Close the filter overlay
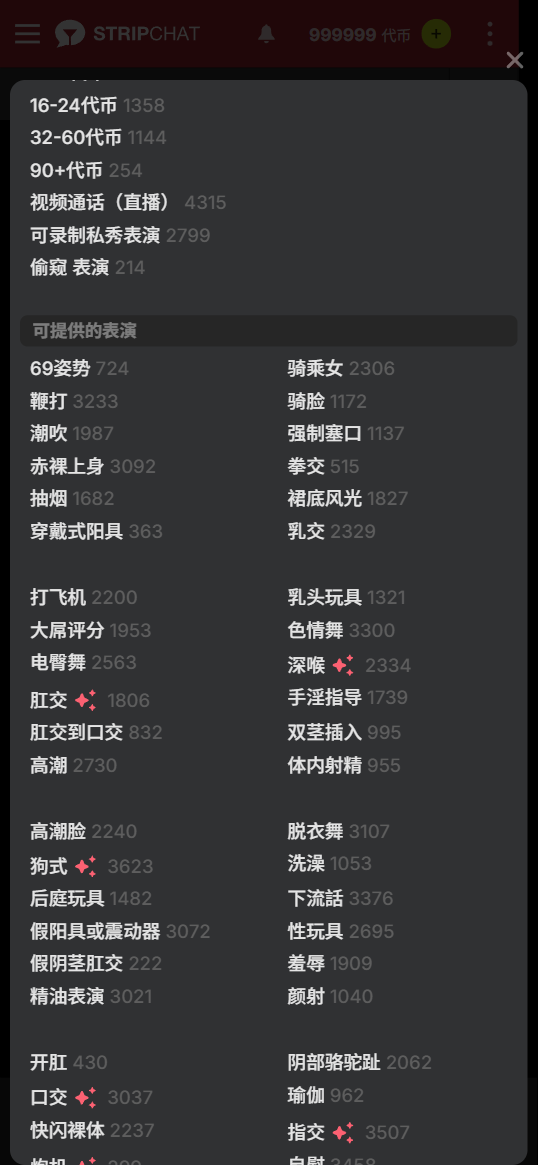This screenshot has width=538, height=1165. click(x=514, y=60)
